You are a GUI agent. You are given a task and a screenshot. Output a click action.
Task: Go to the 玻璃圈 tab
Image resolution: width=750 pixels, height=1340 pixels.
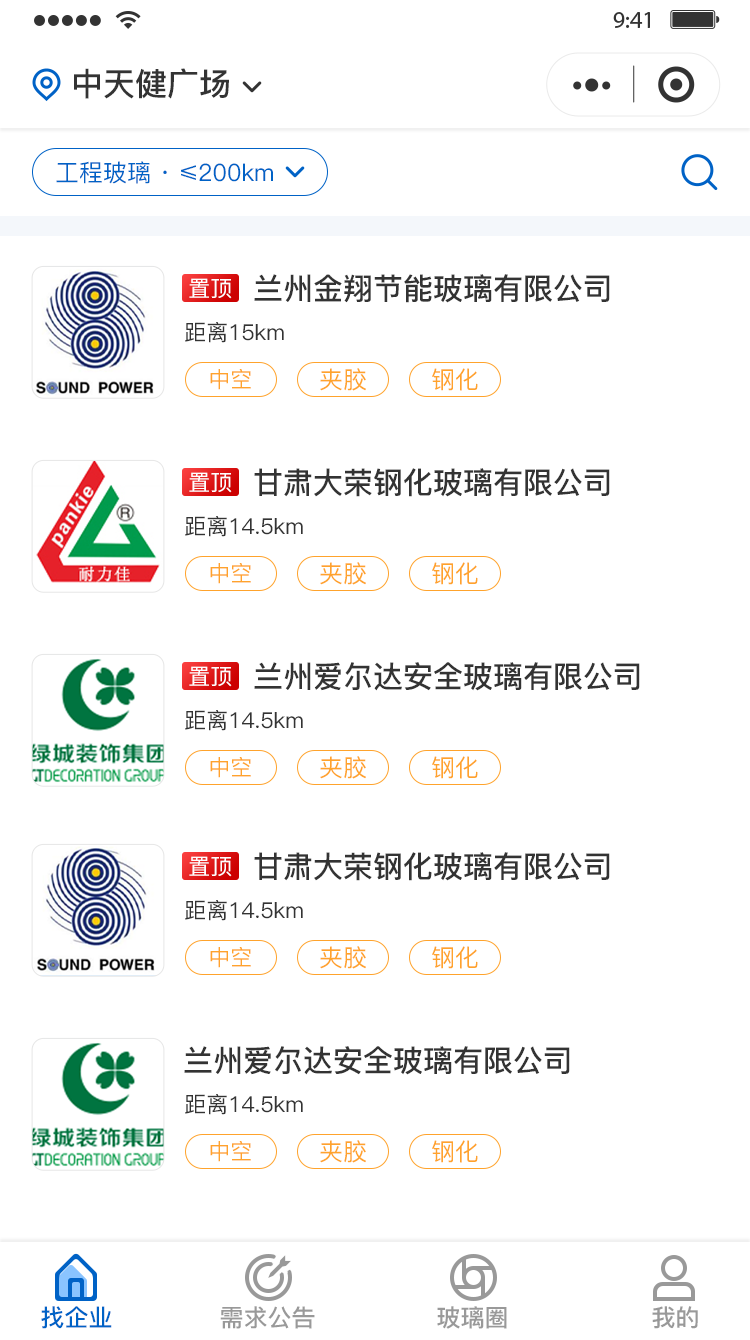(472, 1291)
